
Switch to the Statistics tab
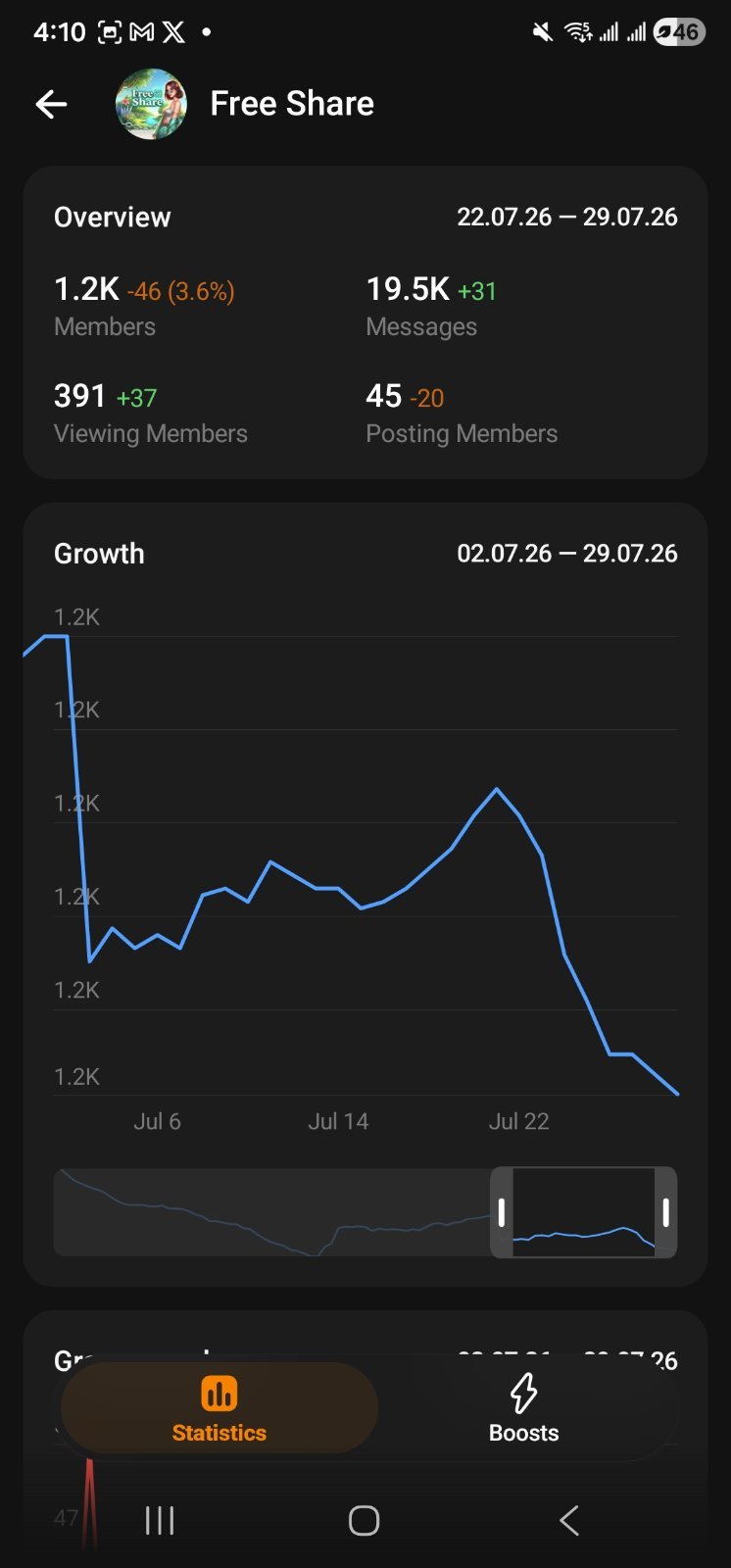[x=219, y=1408]
